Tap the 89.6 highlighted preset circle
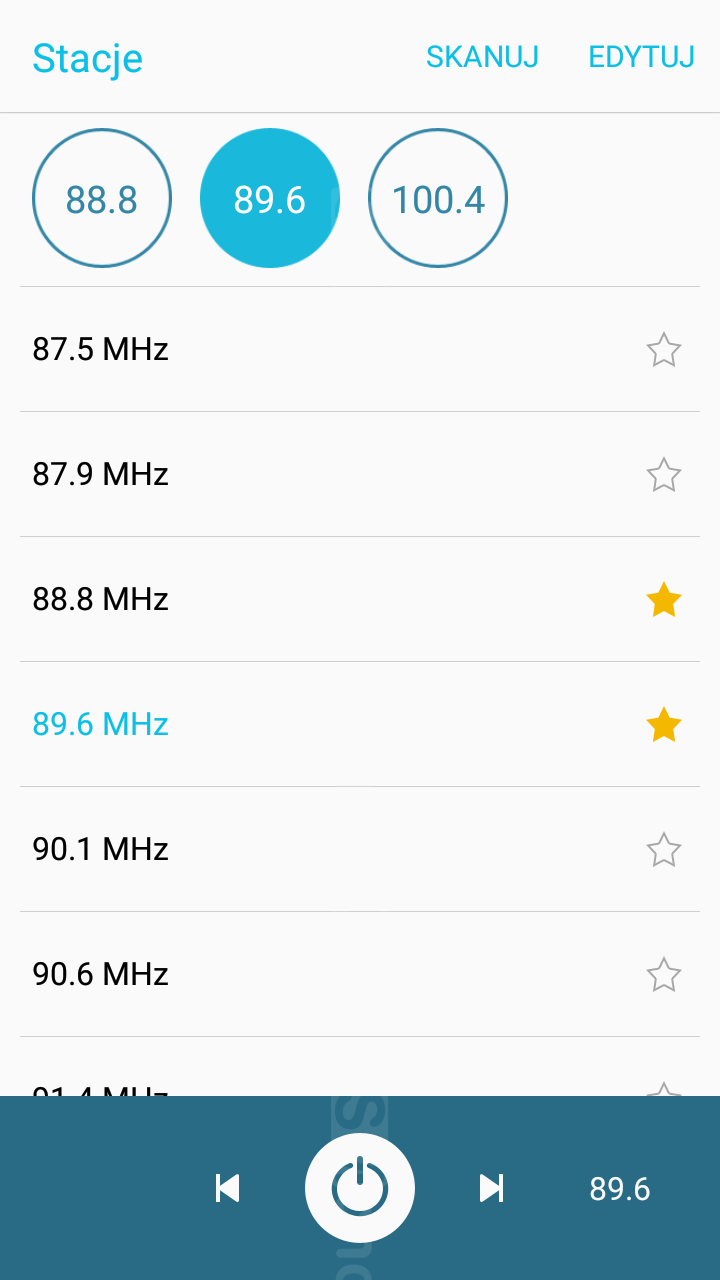 coord(270,198)
